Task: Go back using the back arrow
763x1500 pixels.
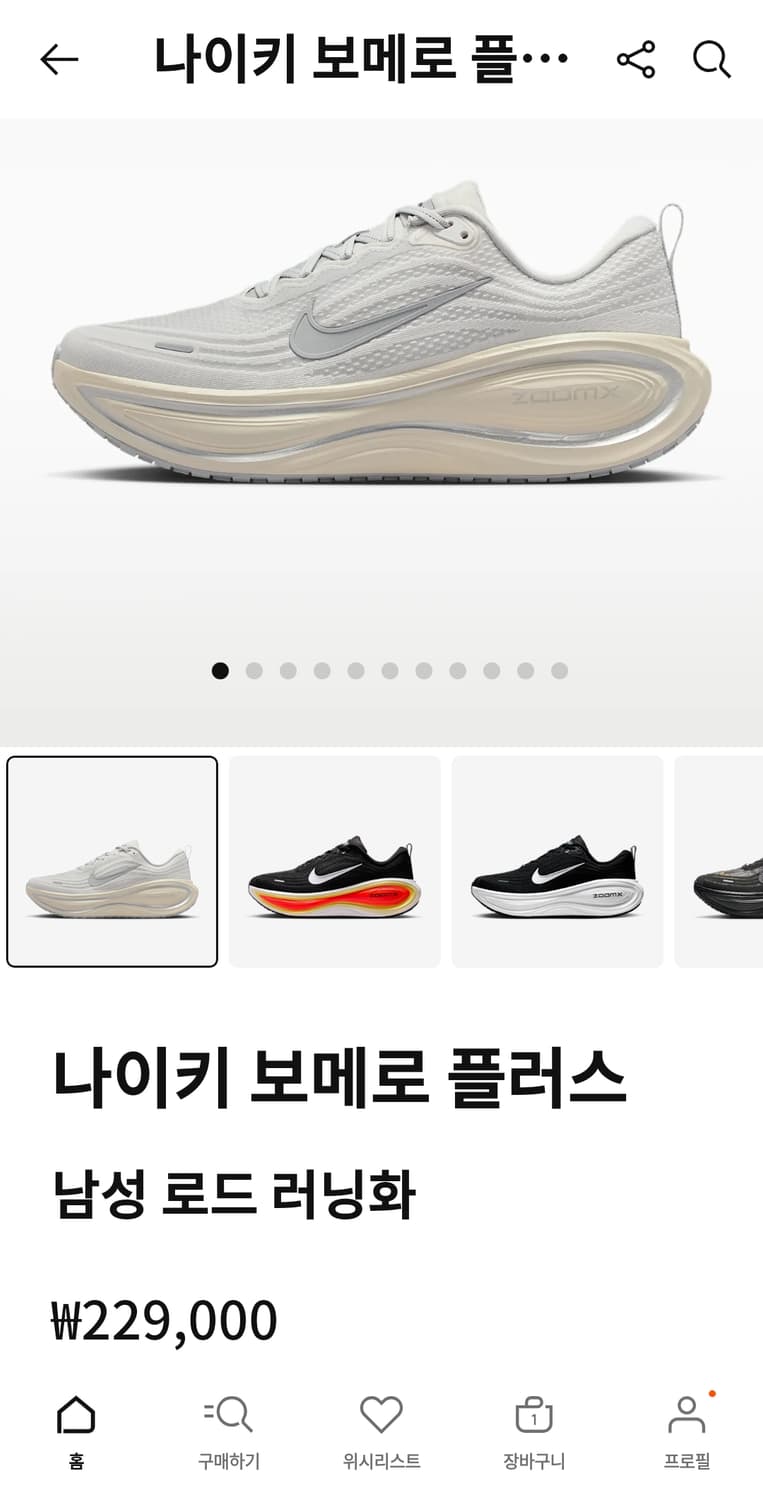Action: [57, 59]
